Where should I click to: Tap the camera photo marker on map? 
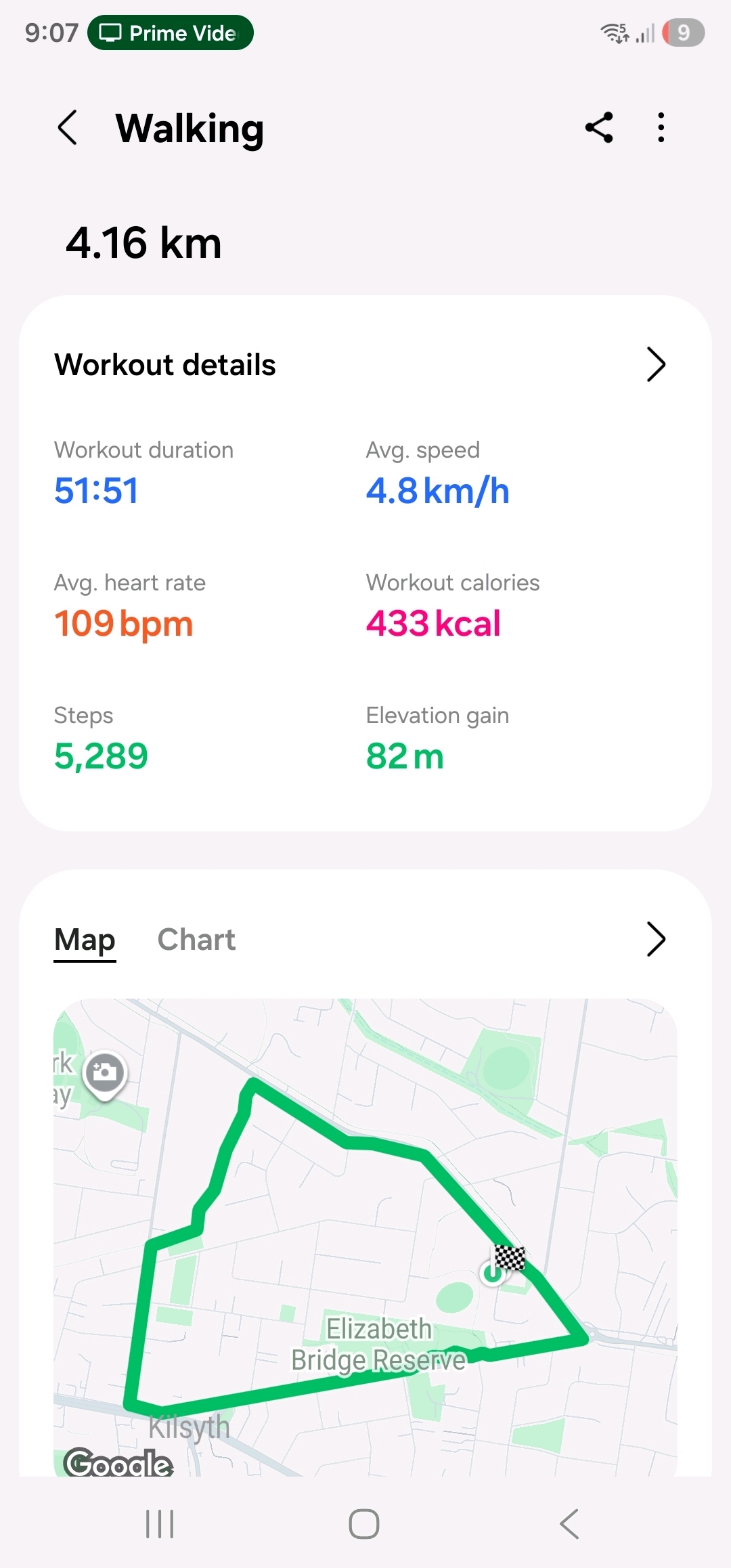coord(105,1073)
